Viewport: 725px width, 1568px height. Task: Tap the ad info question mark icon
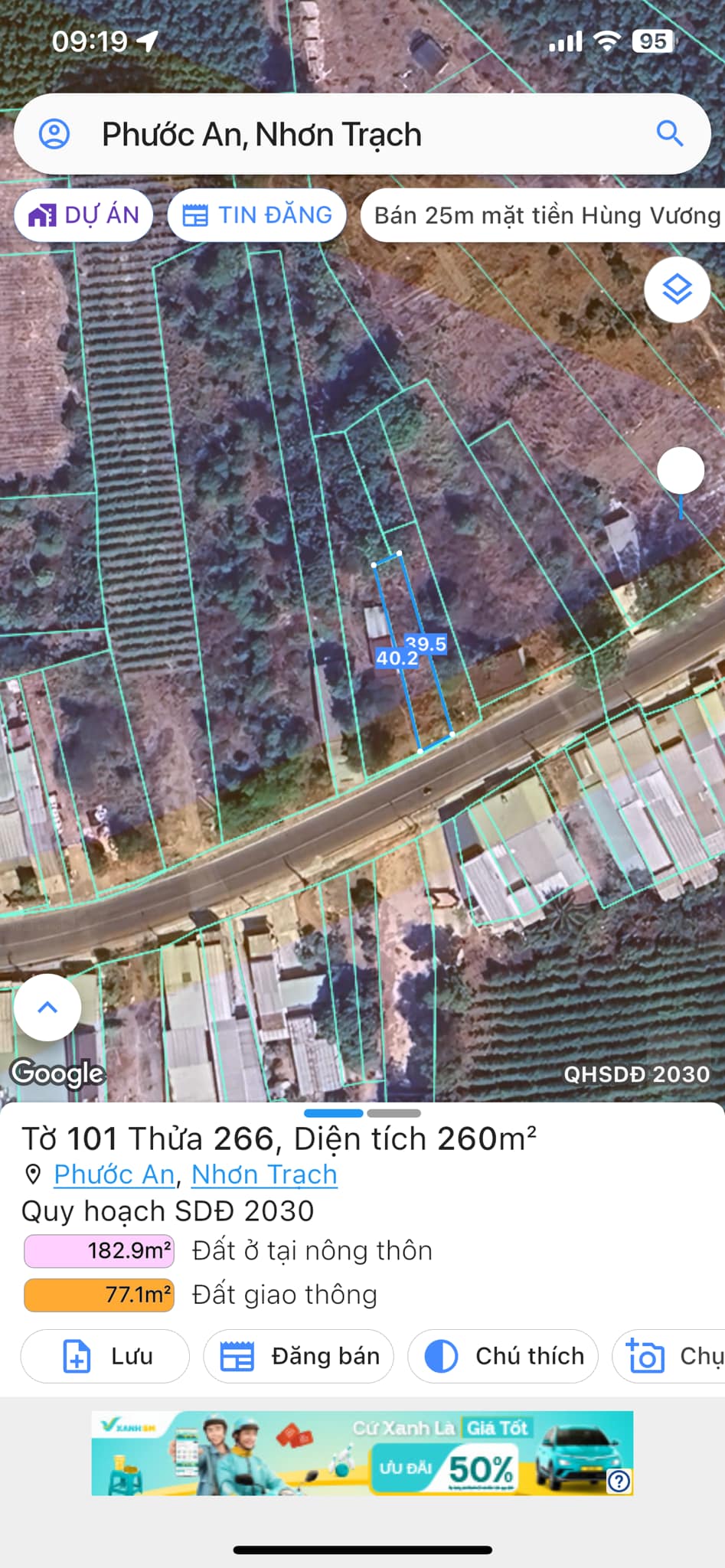point(619,1481)
